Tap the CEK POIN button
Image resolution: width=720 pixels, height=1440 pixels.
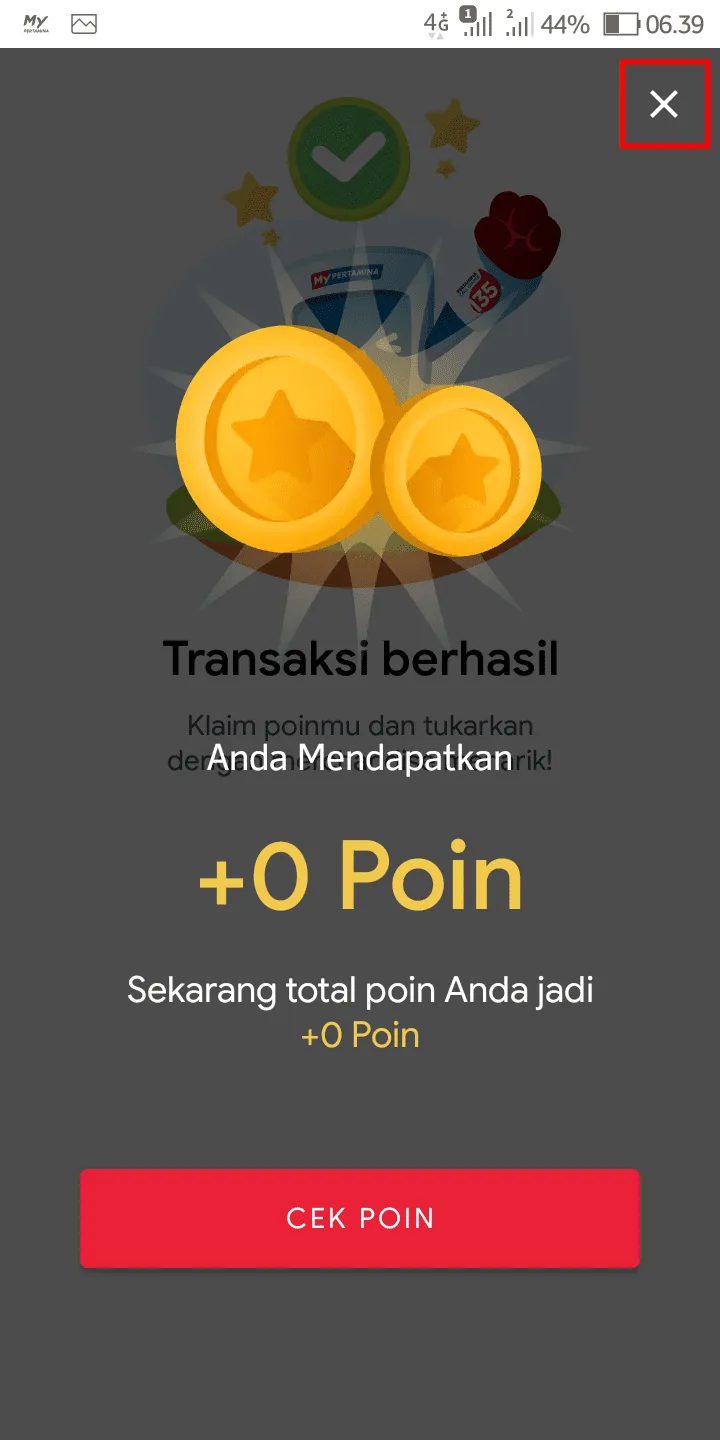360,1218
